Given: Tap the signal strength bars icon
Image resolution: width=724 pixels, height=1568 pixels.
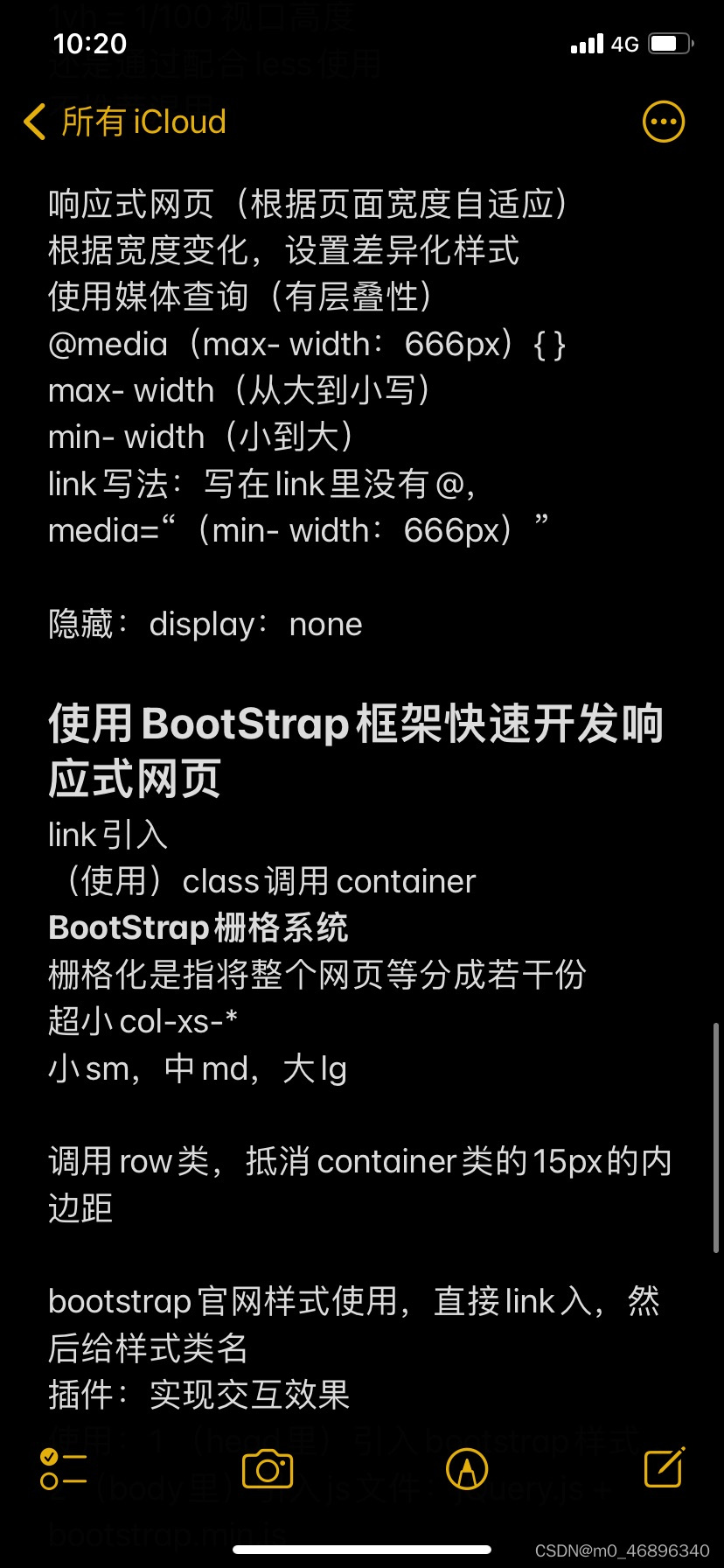Looking at the screenshot, I should coord(586,42).
